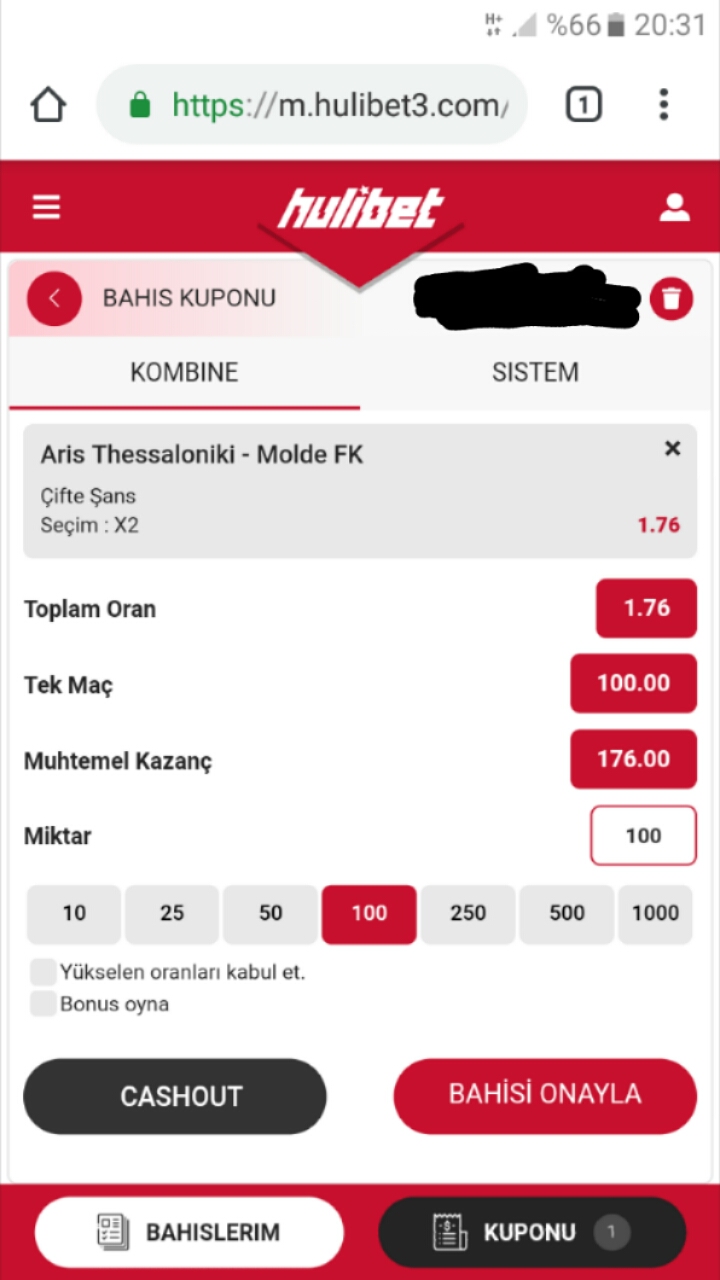Open the user account icon
The width and height of the screenshot is (720, 1280).
pos(675,207)
